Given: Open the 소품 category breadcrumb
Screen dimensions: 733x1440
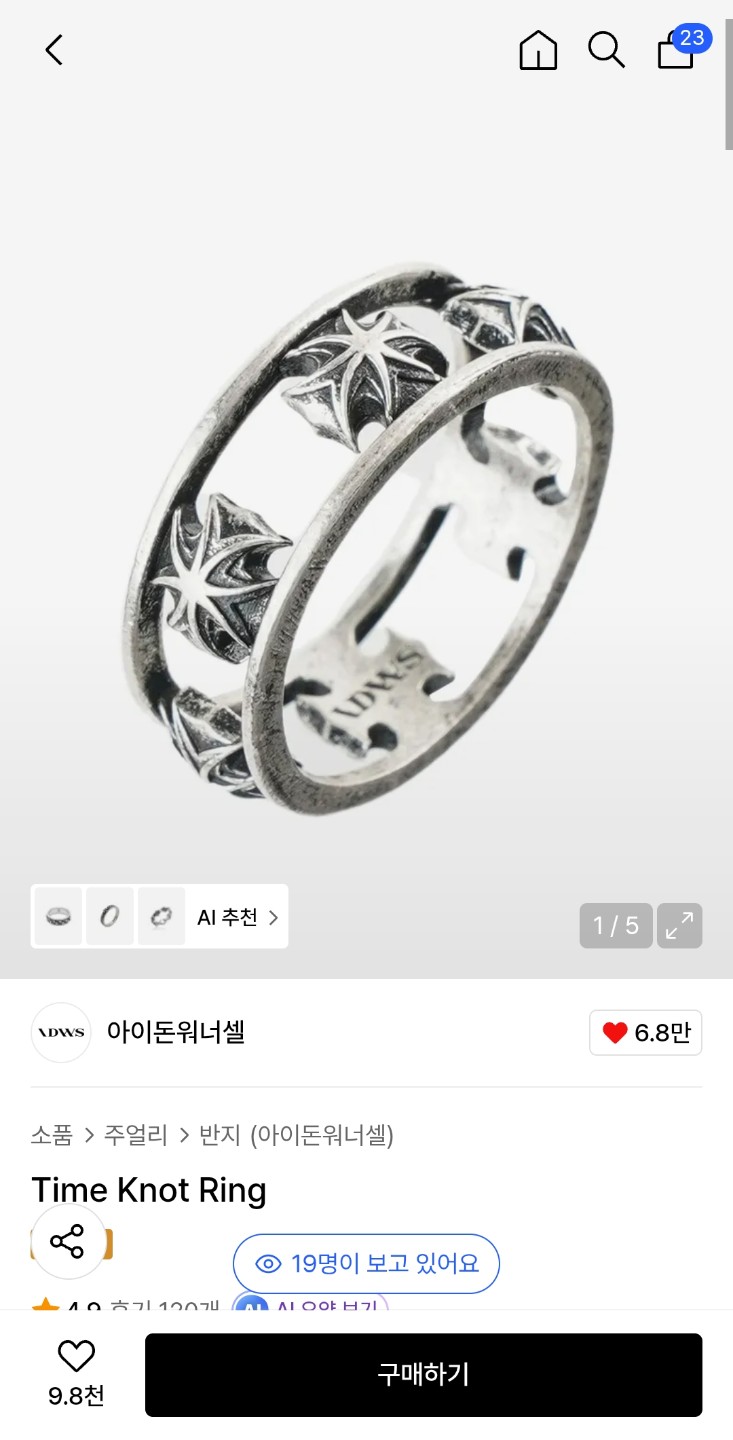Looking at the screenshot, I should coord(52,1135).
